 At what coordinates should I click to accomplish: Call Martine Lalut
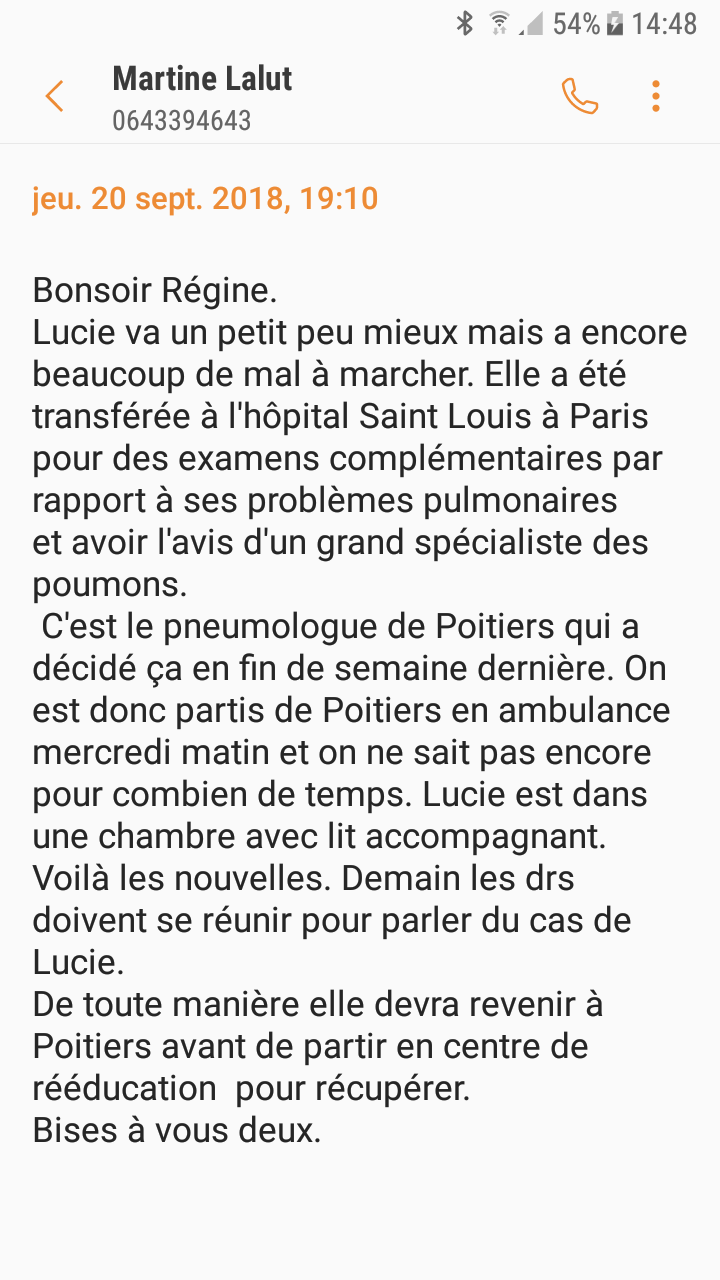[x=580, y=96]
